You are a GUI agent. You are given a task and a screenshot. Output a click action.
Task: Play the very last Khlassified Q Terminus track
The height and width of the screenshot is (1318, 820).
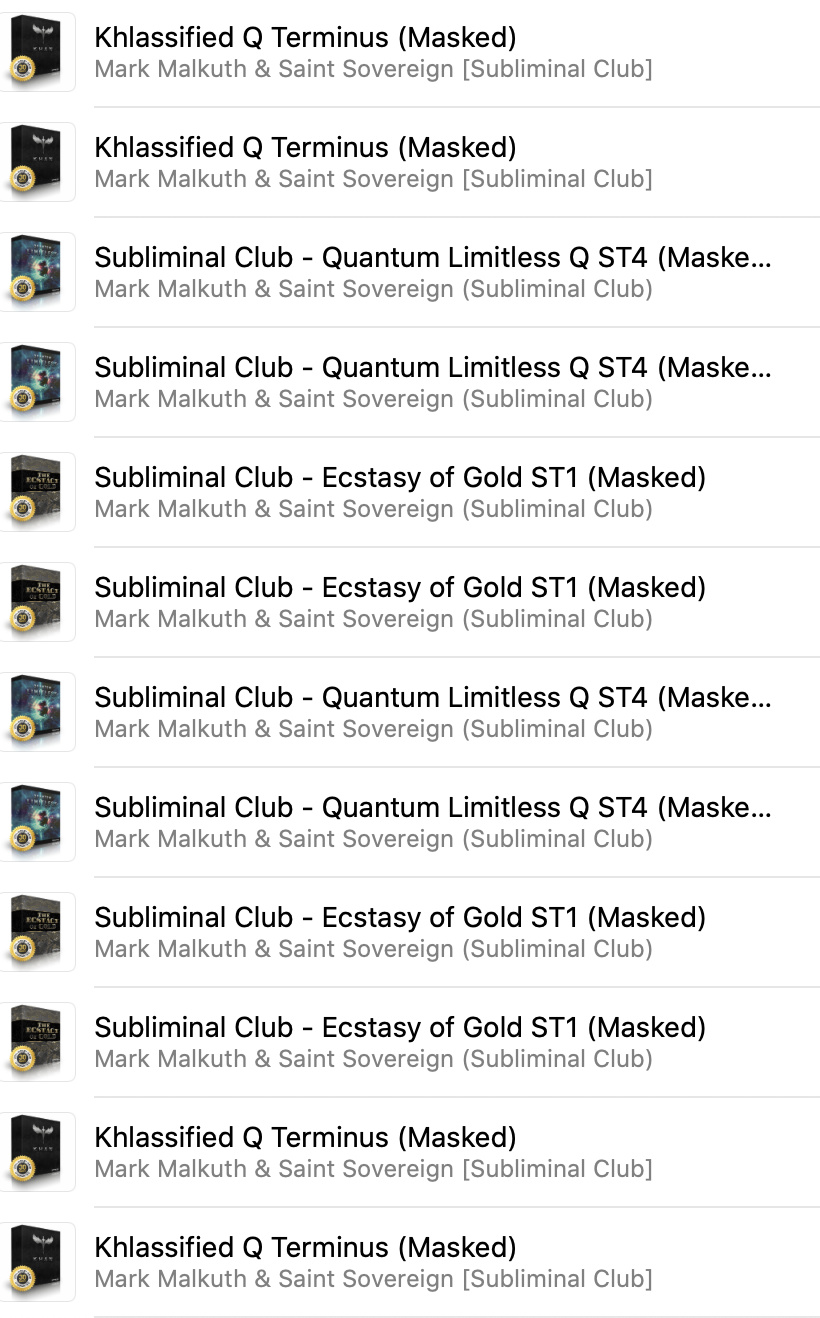410,1262
